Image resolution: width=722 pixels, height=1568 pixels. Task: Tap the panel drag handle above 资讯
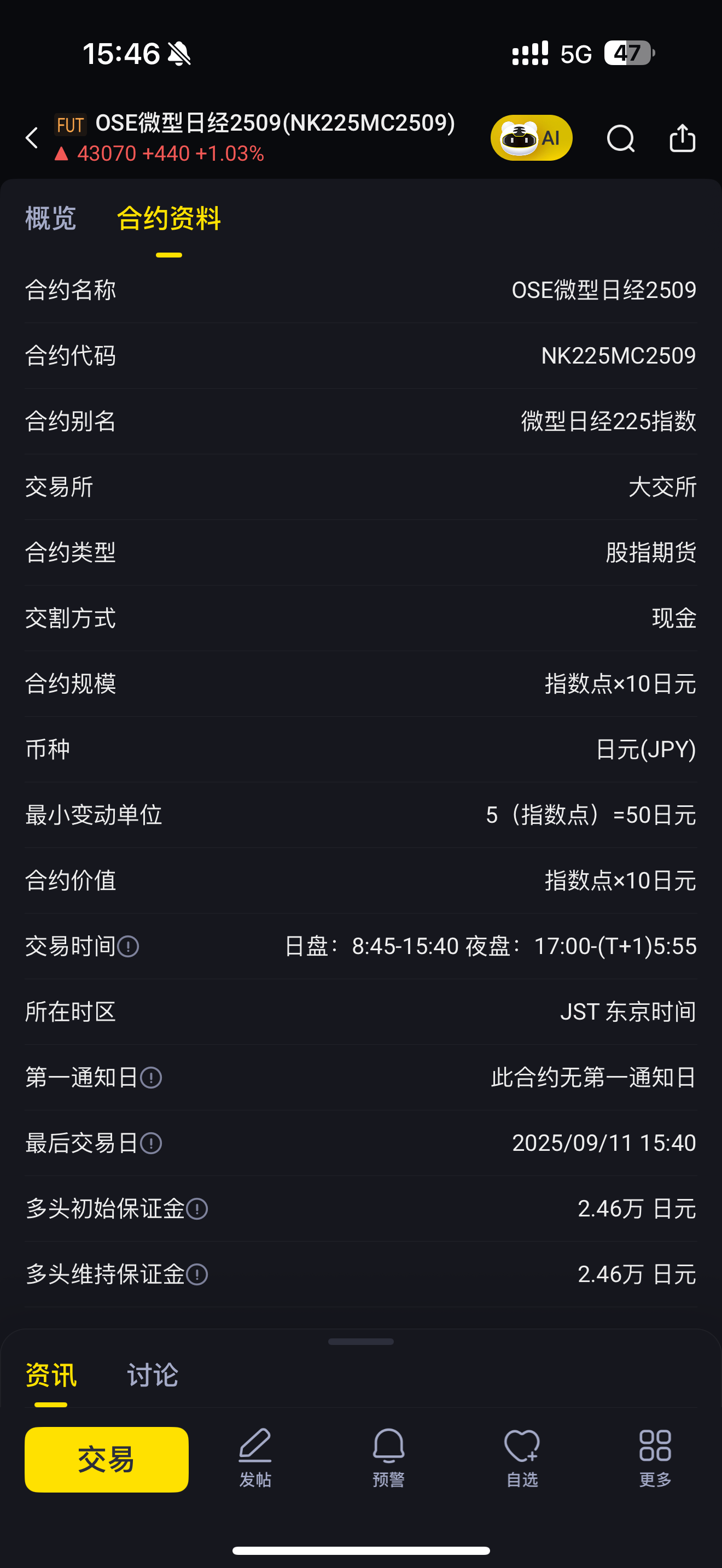[x=361, y=1342]
